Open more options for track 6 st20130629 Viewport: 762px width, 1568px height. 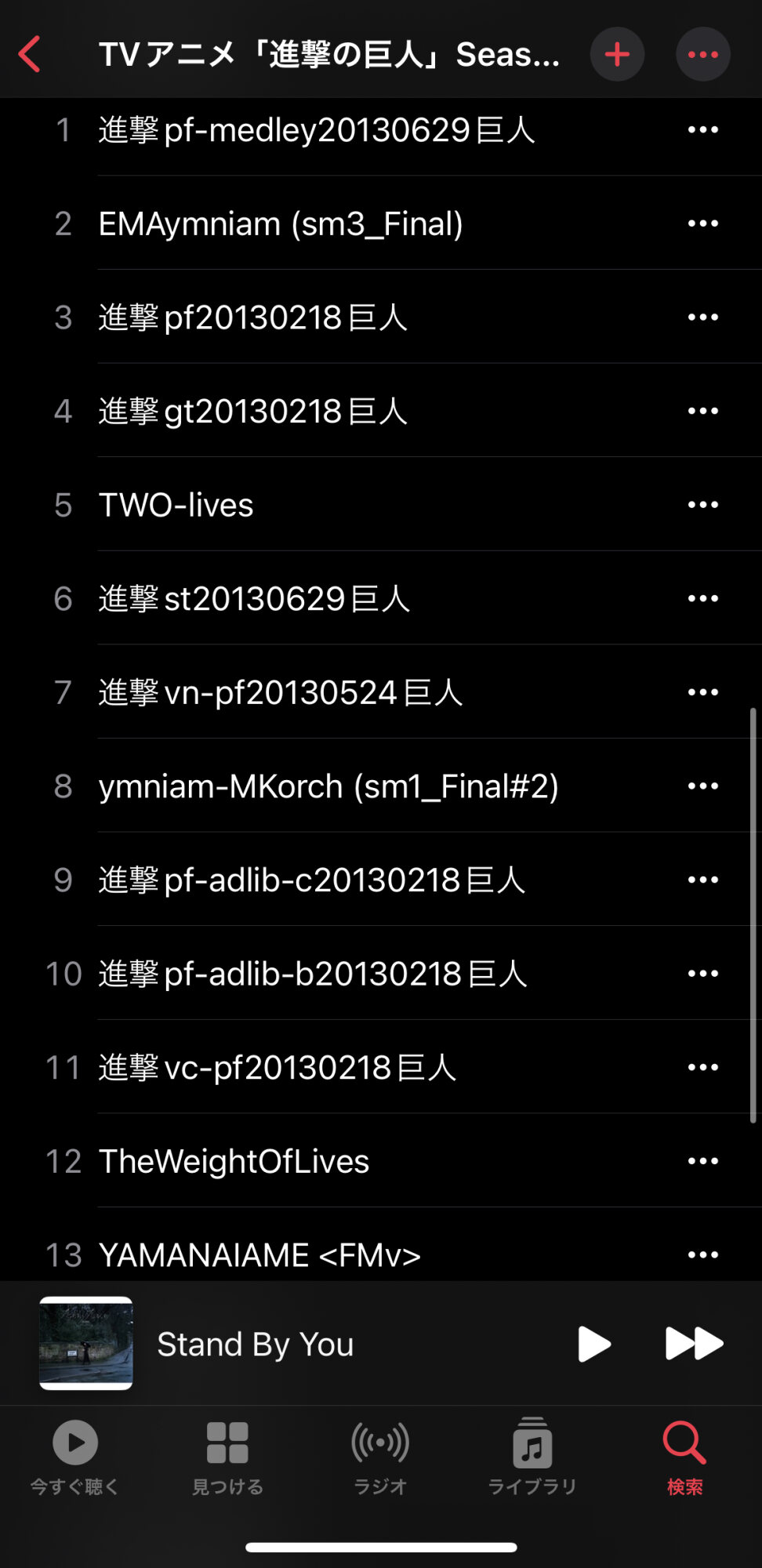pos(702,599)
